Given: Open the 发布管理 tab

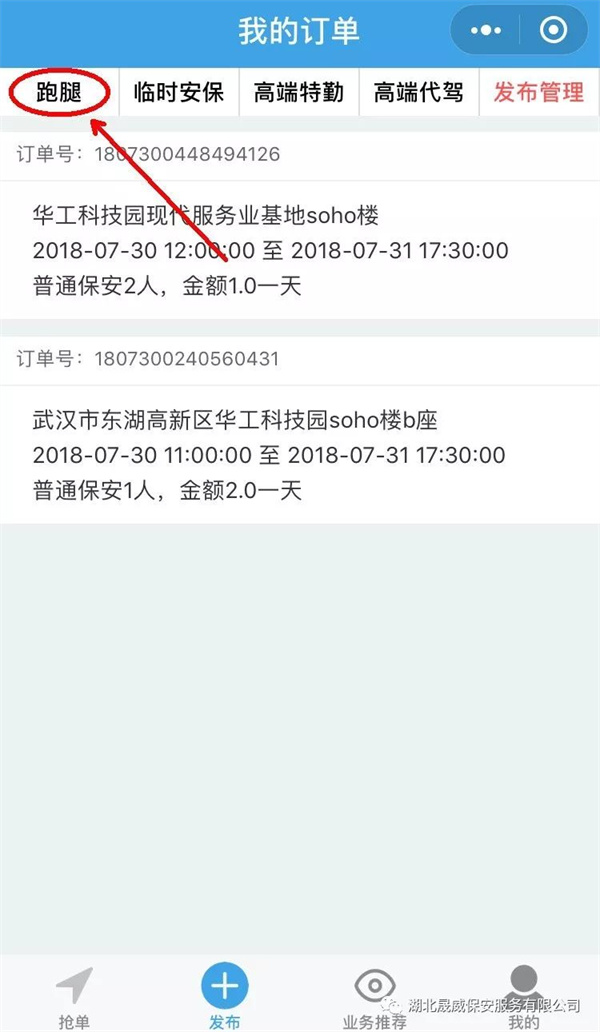Looking at the screenshot, I should tap(539, 93).
